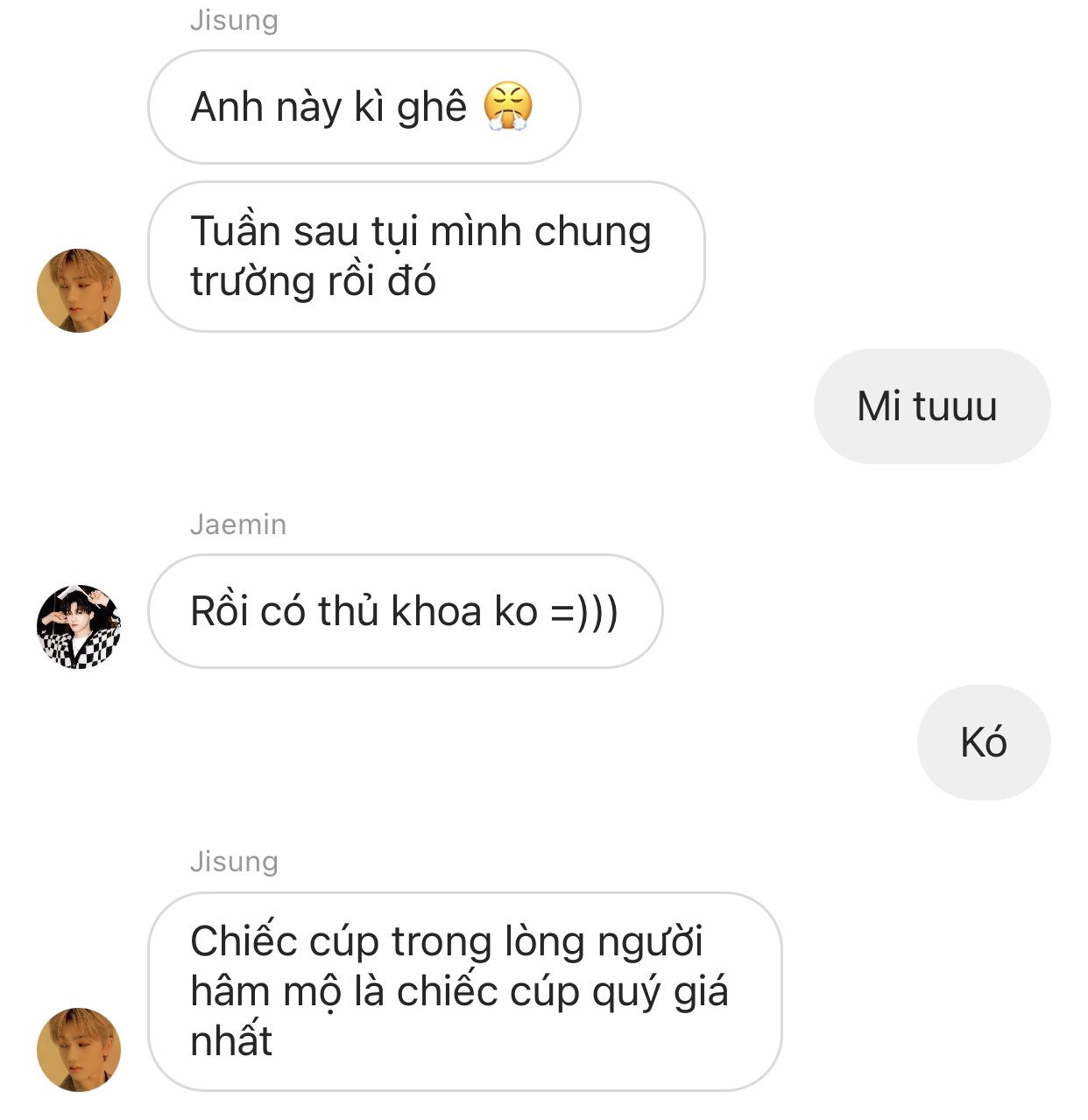This screenshot has height=1120, width=1088.
Task: Open Jisung's avatar beside the 'Tuần sau' message
Action: [x=79, y=291]
